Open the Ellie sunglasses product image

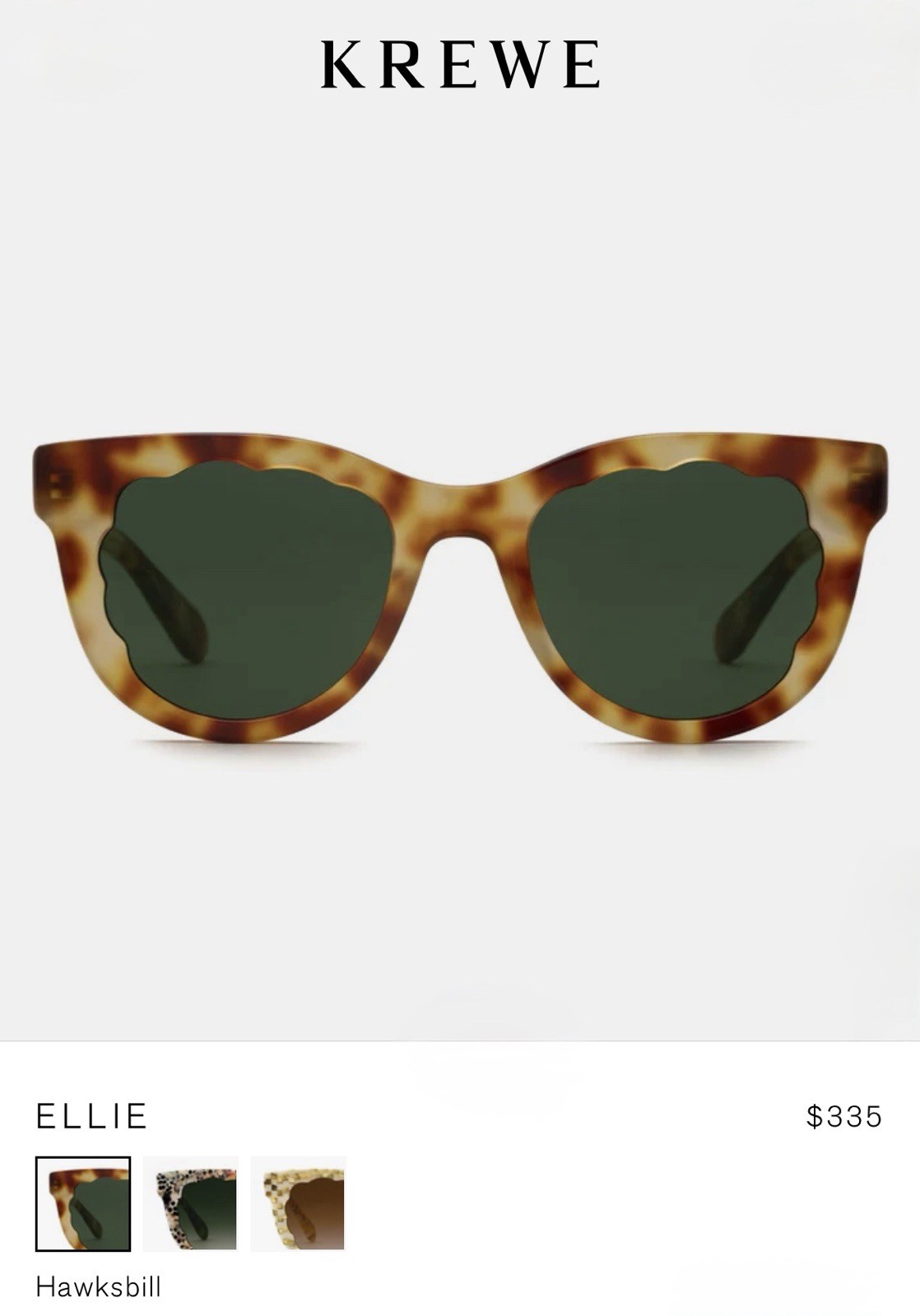tap(460, 592)
